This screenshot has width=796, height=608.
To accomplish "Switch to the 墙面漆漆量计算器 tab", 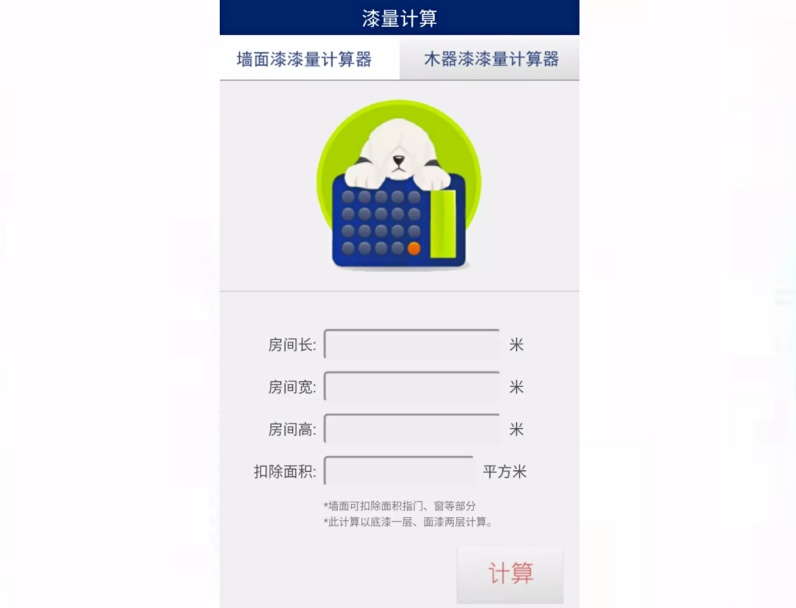I will tap(305, 59).
